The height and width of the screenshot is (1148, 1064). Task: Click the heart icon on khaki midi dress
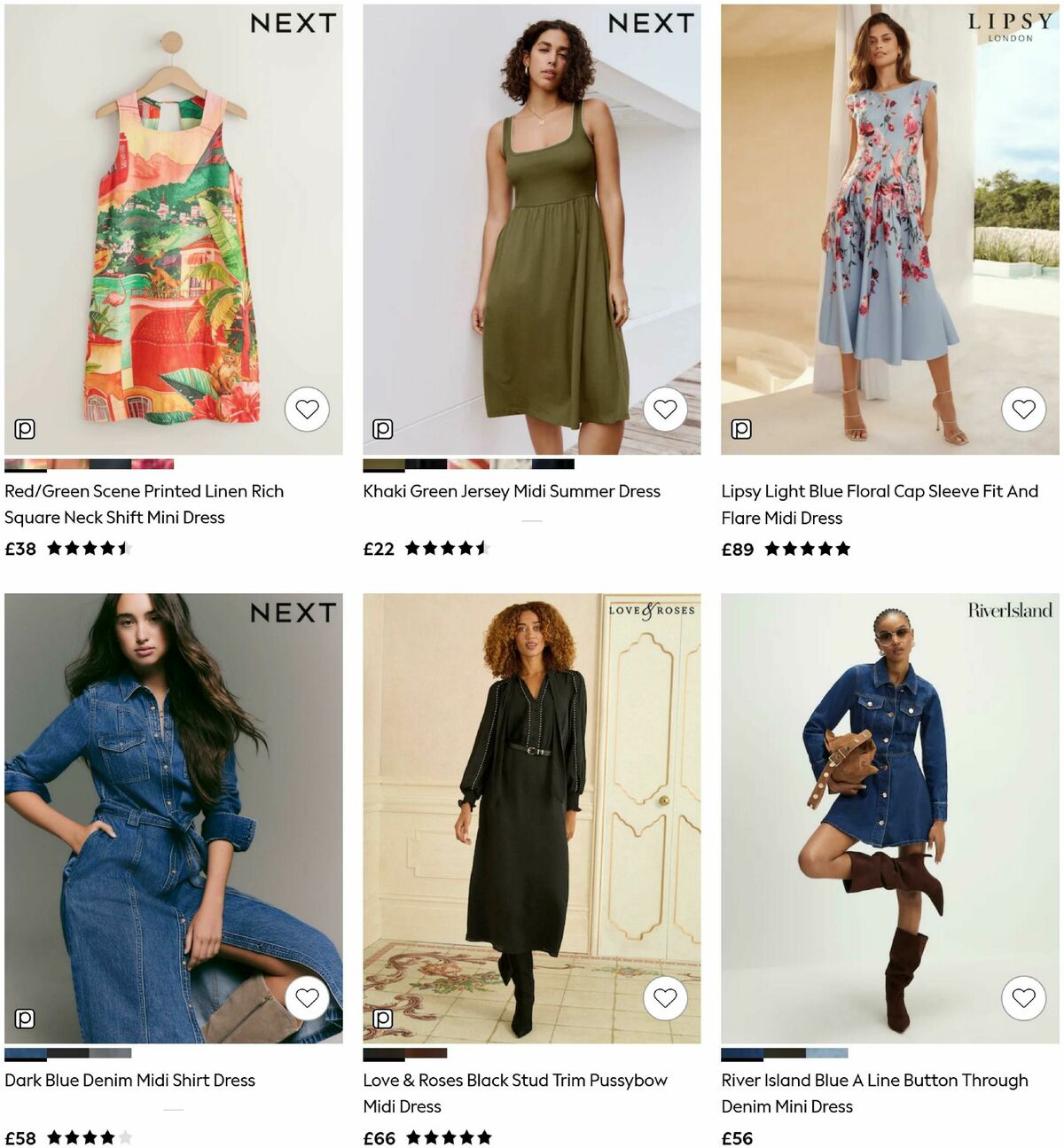(x=664, y=410)
